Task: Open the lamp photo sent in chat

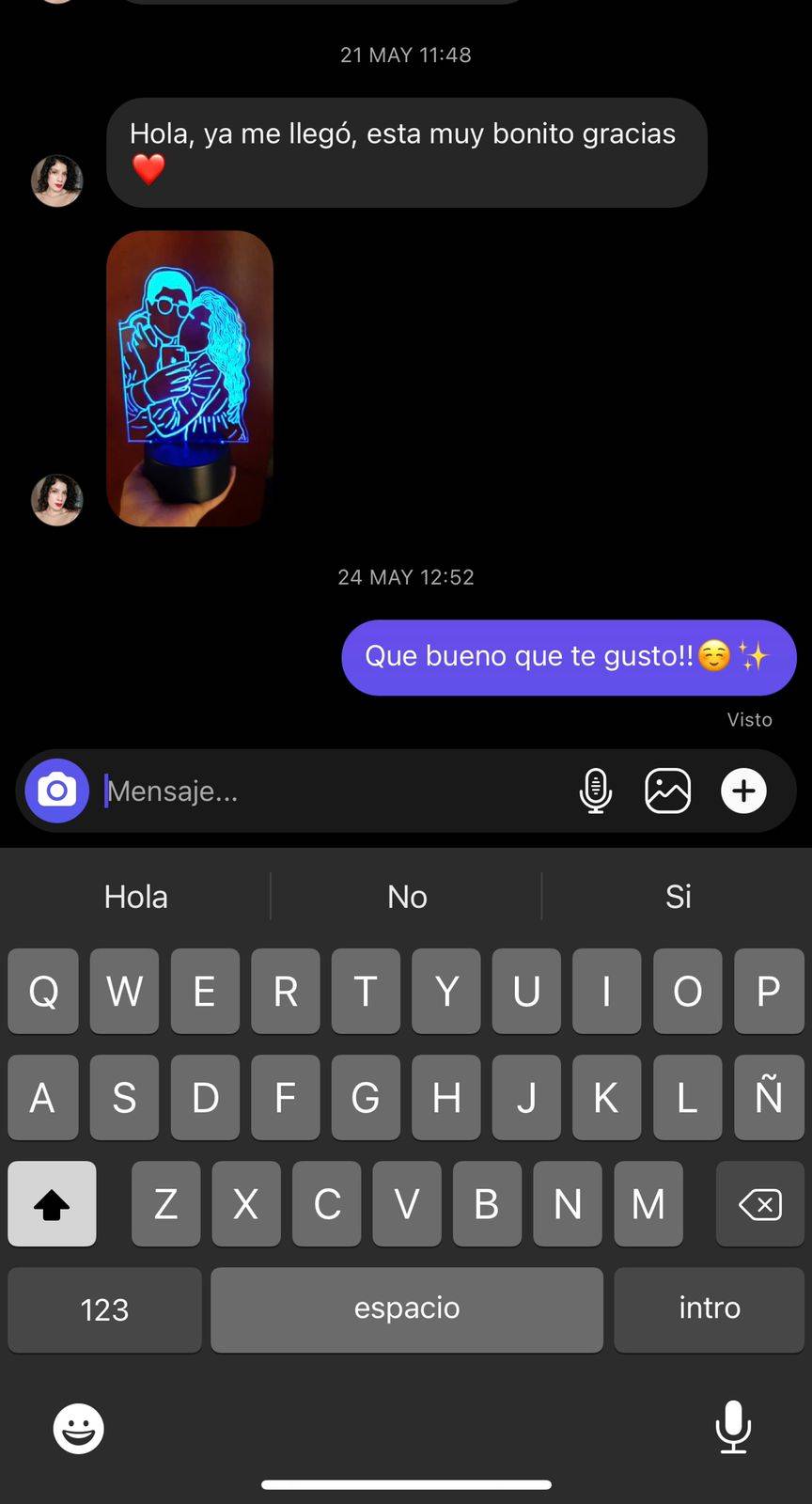Action: pyautogui.click(x=190, y=378)
